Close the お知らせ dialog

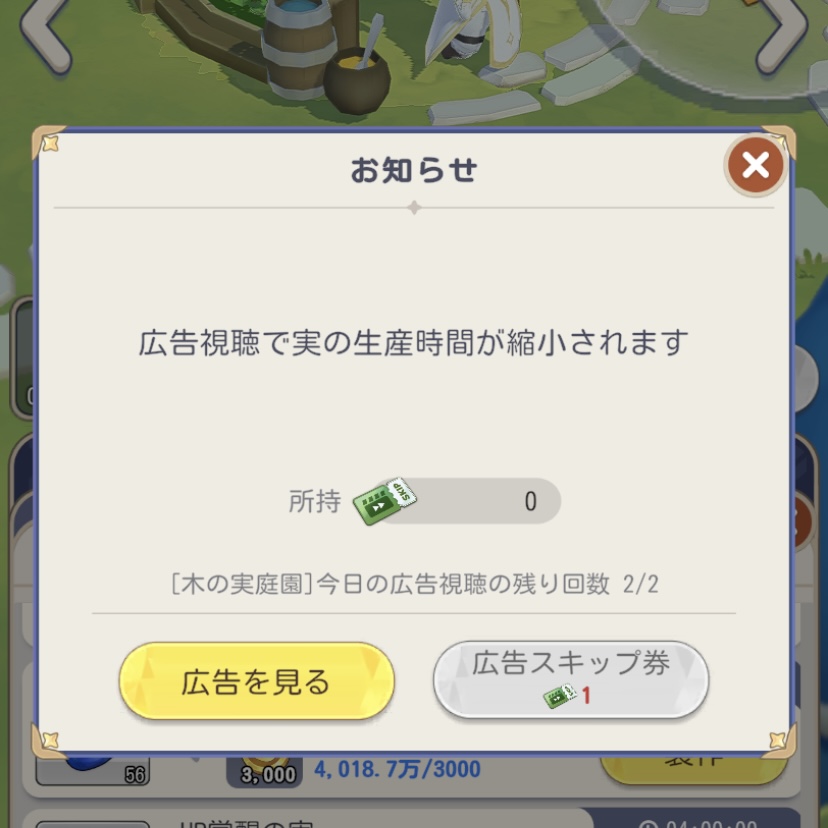[x=756, y=165]
